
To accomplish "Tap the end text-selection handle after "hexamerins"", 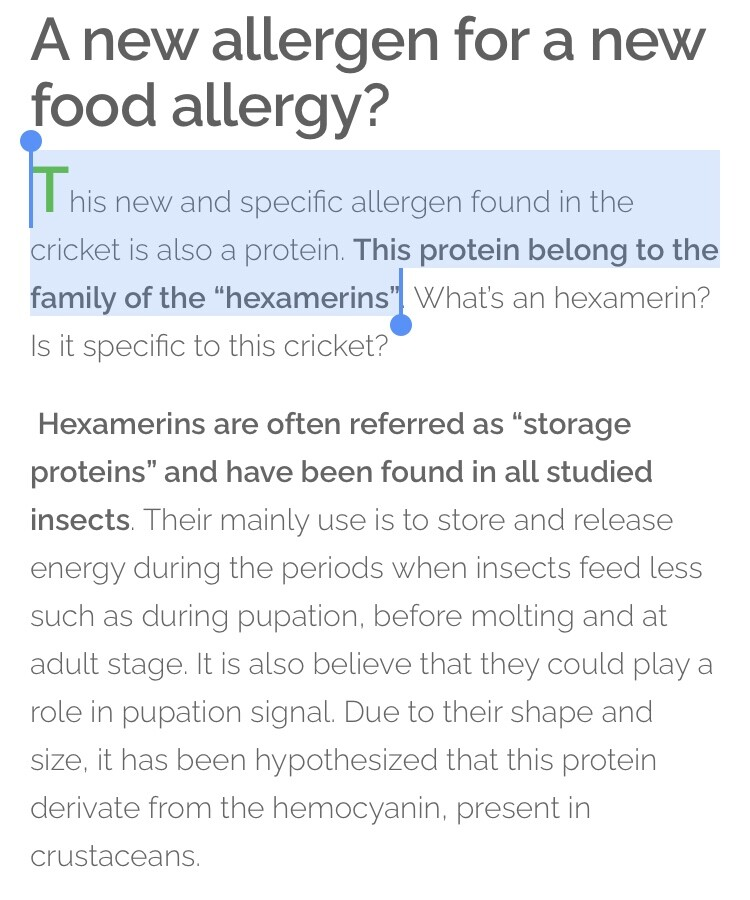I will coord(401,324).
